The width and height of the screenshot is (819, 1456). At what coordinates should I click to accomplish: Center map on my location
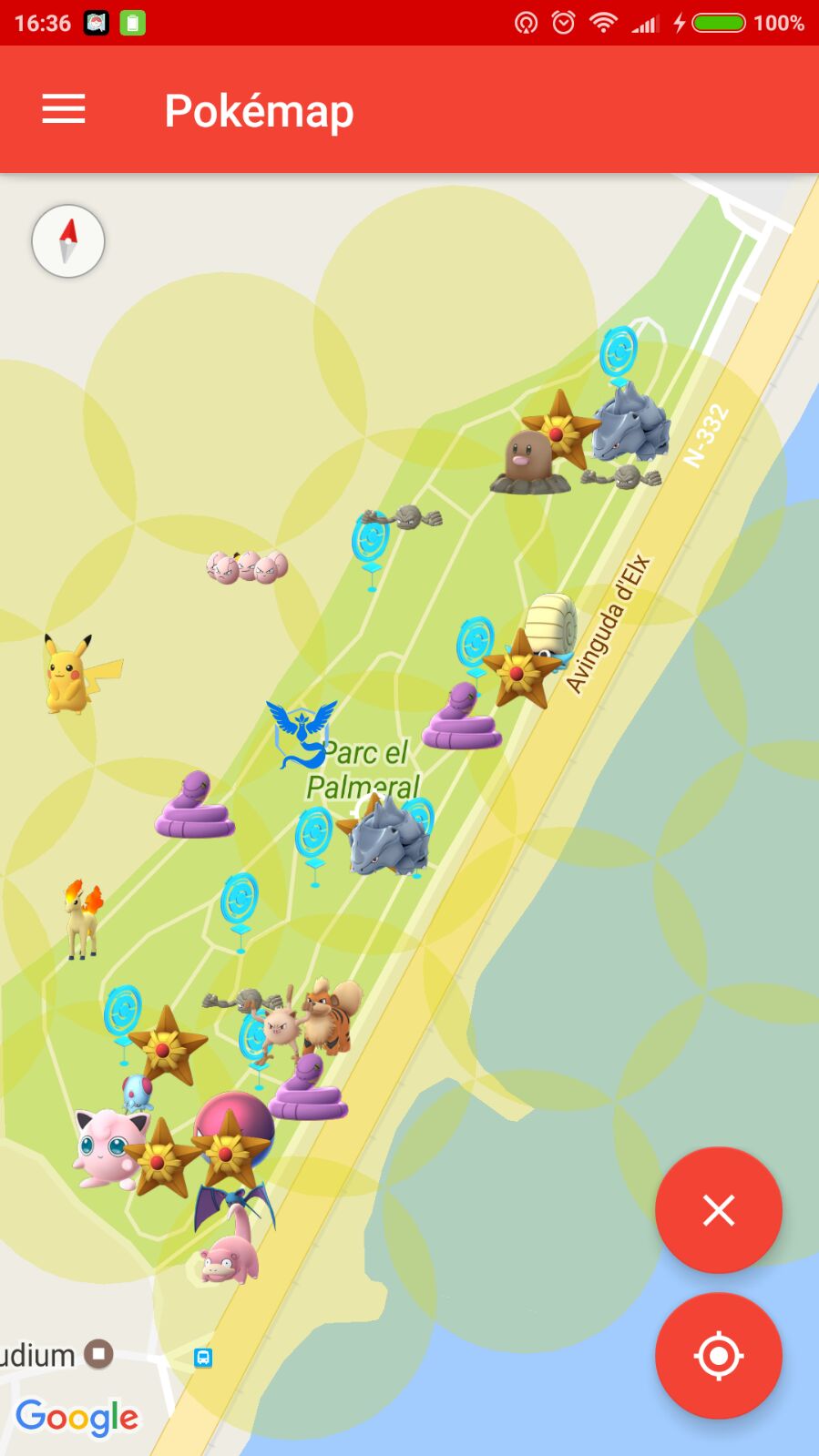(x=718, y=1356)
